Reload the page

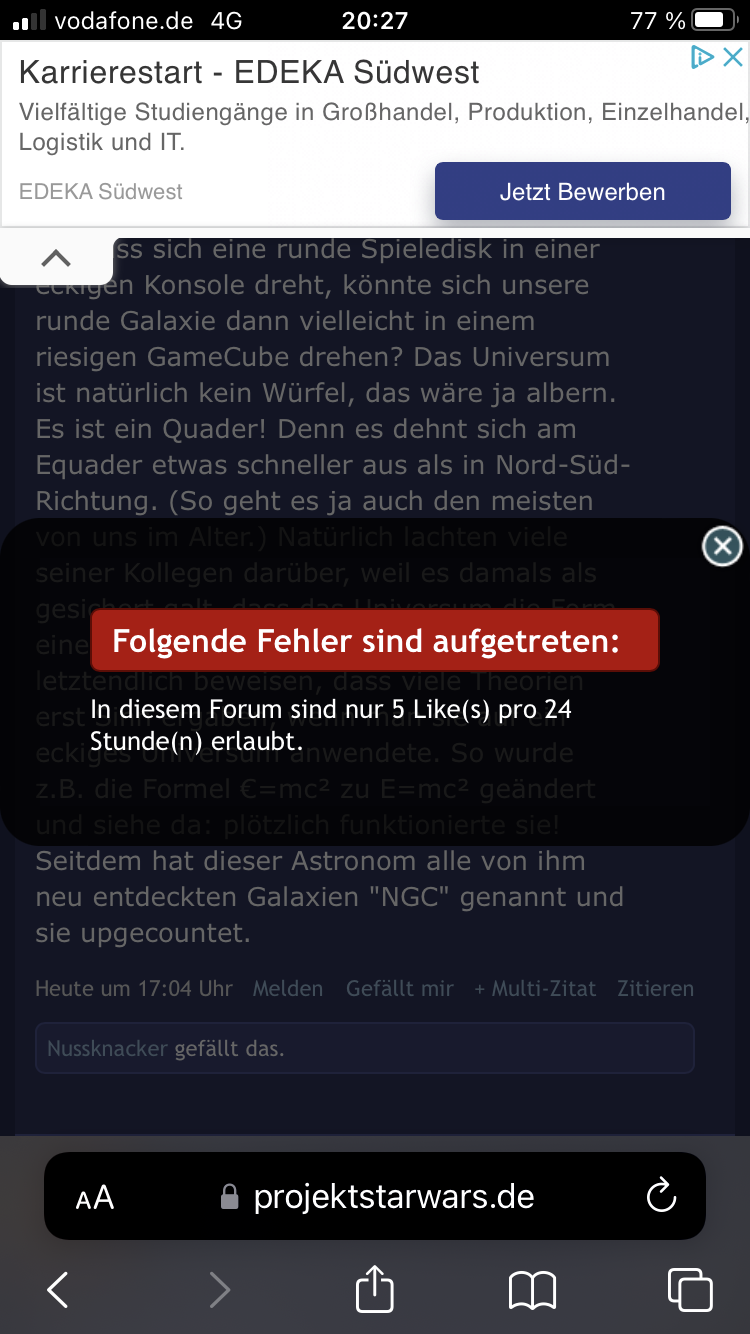[661, 1196]
